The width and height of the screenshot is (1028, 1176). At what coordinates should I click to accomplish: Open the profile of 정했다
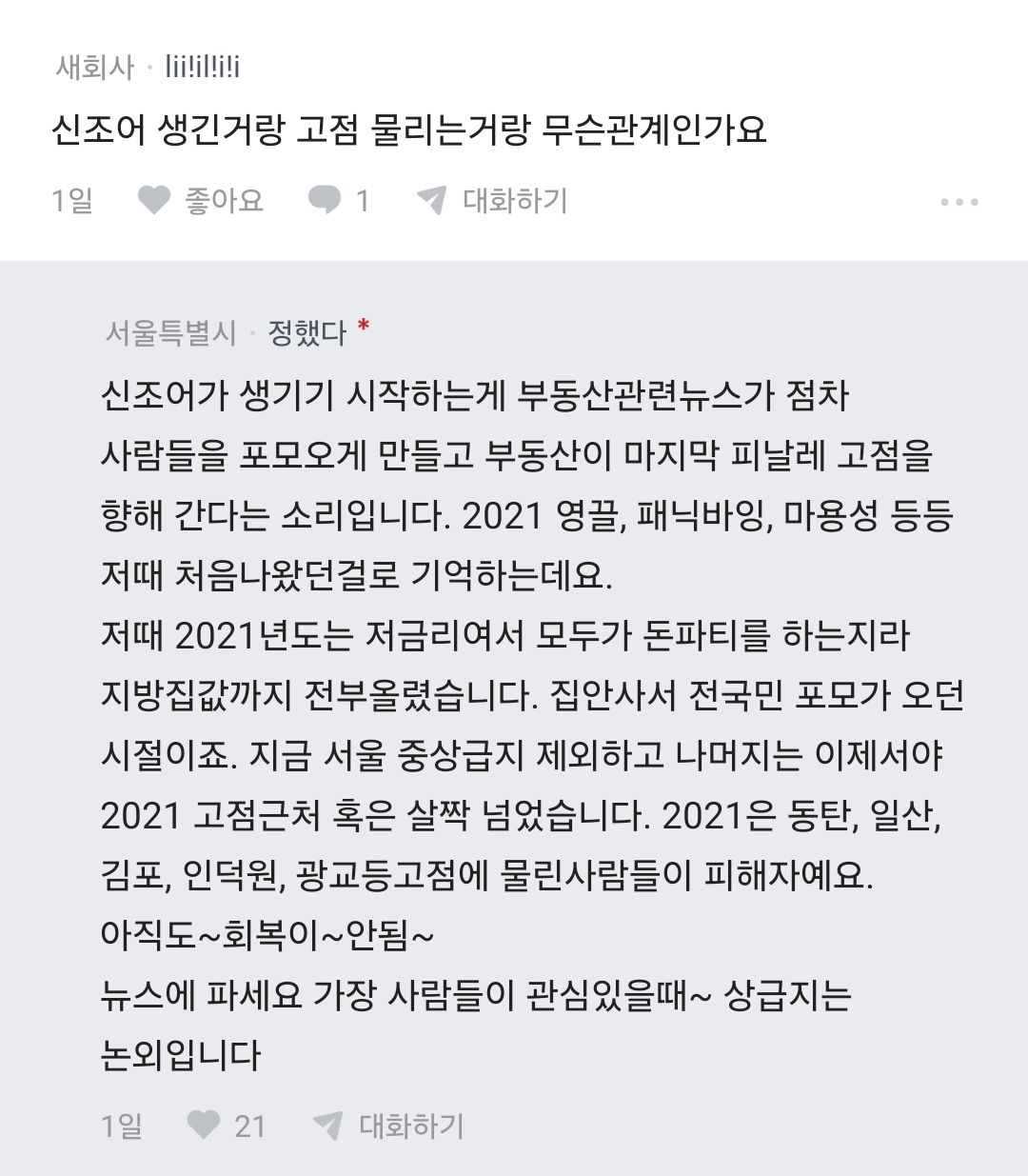306,332
